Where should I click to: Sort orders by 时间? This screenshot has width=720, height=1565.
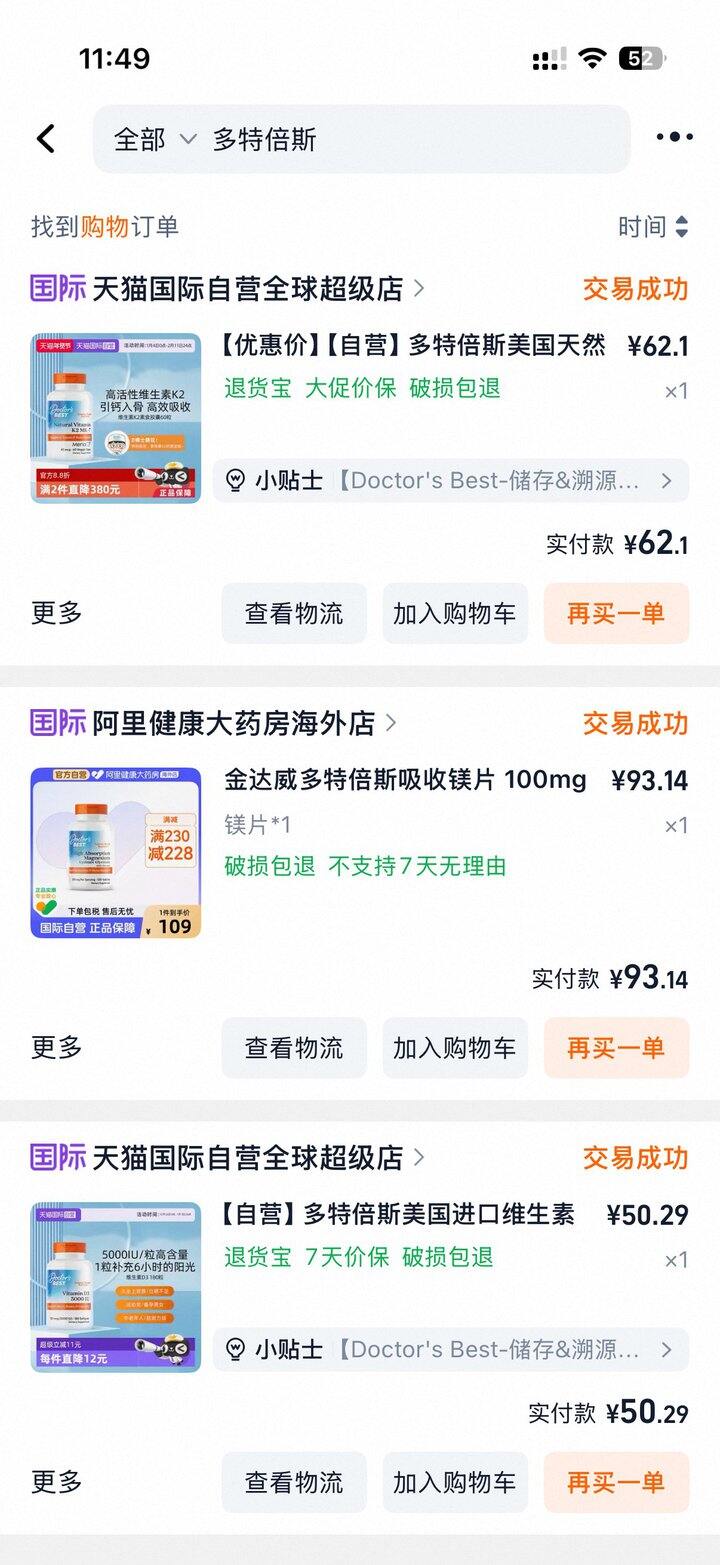(x=653, y=227)
